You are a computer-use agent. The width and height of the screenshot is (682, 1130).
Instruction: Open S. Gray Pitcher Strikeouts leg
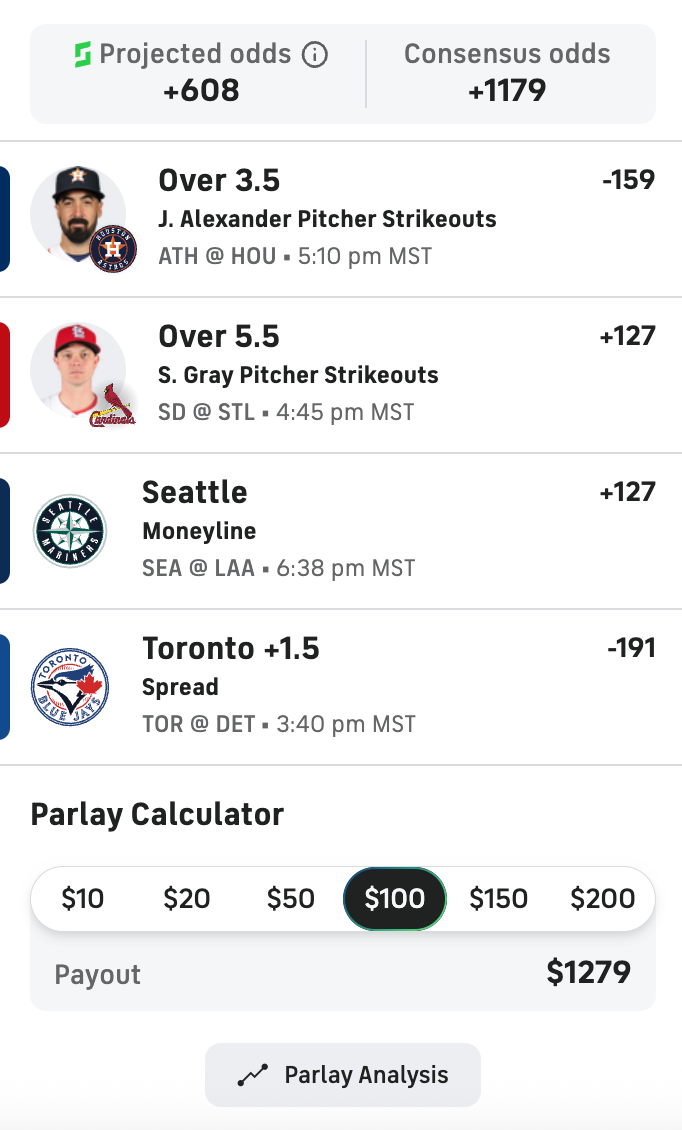[298, 375]
